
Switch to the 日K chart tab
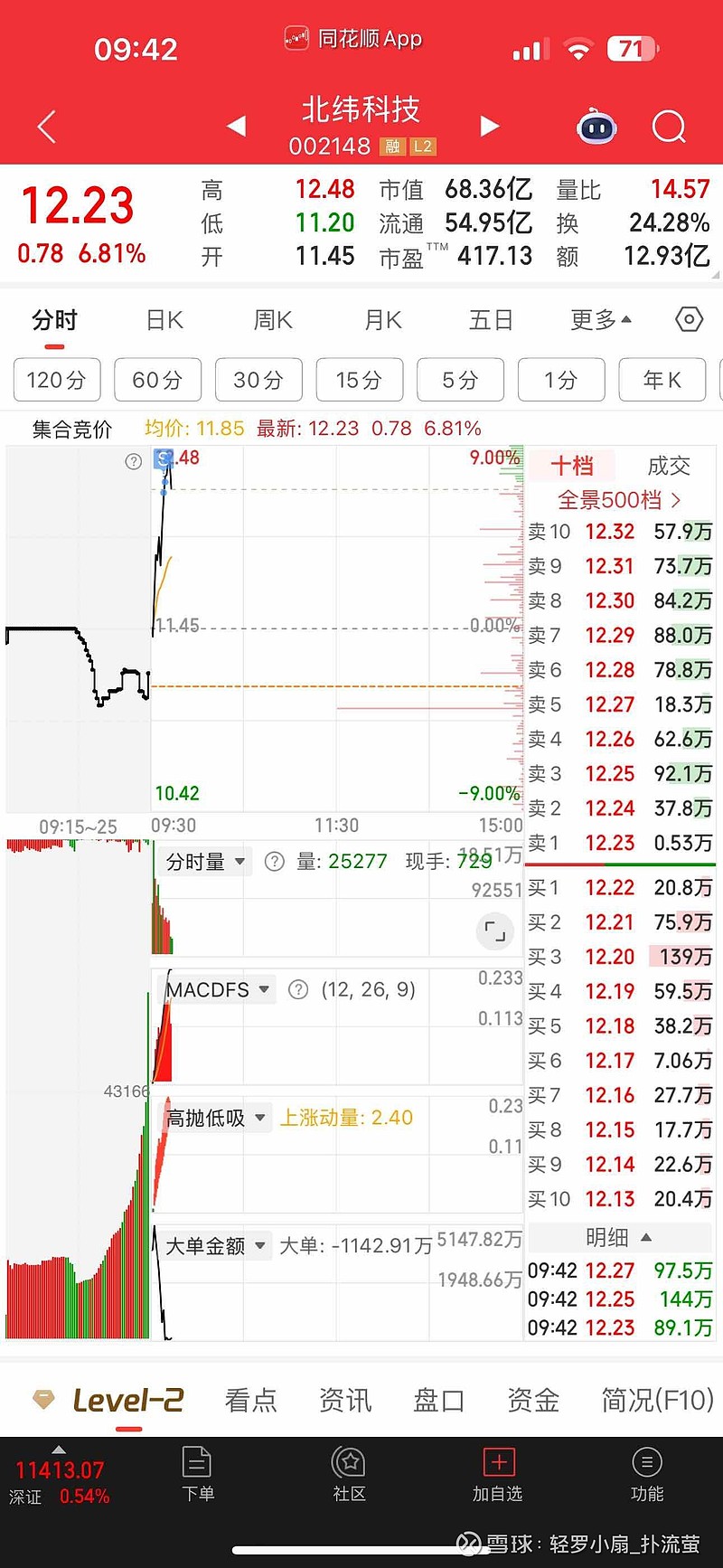164,320
